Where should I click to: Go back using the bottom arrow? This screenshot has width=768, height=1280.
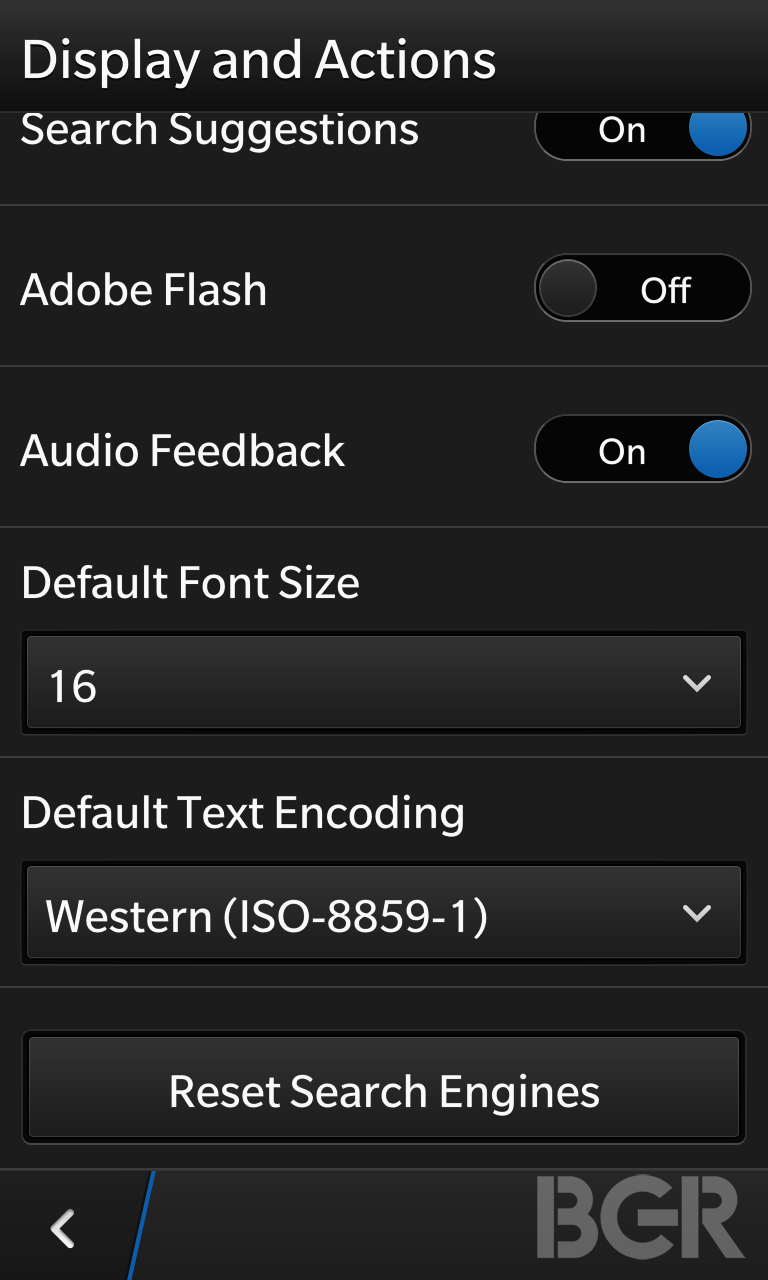64,1229
